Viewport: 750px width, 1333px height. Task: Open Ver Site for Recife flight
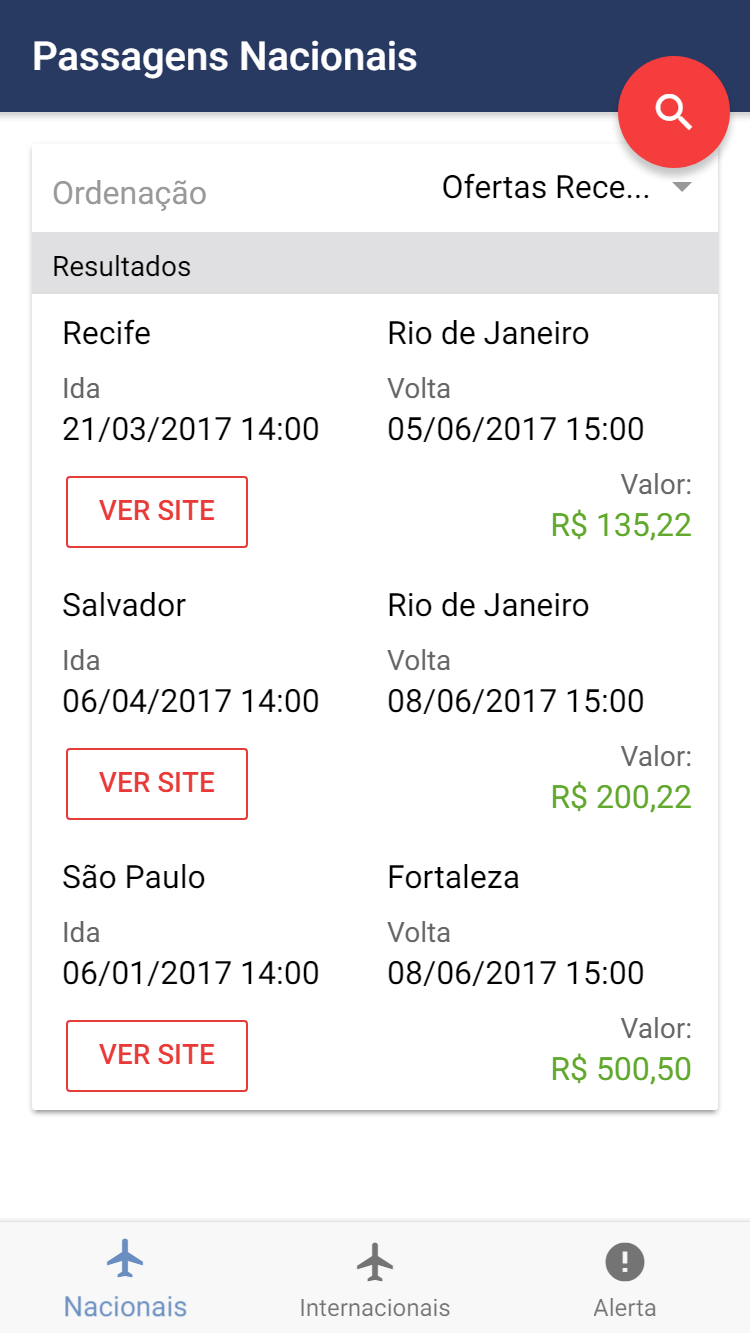(x=157, y=512)
